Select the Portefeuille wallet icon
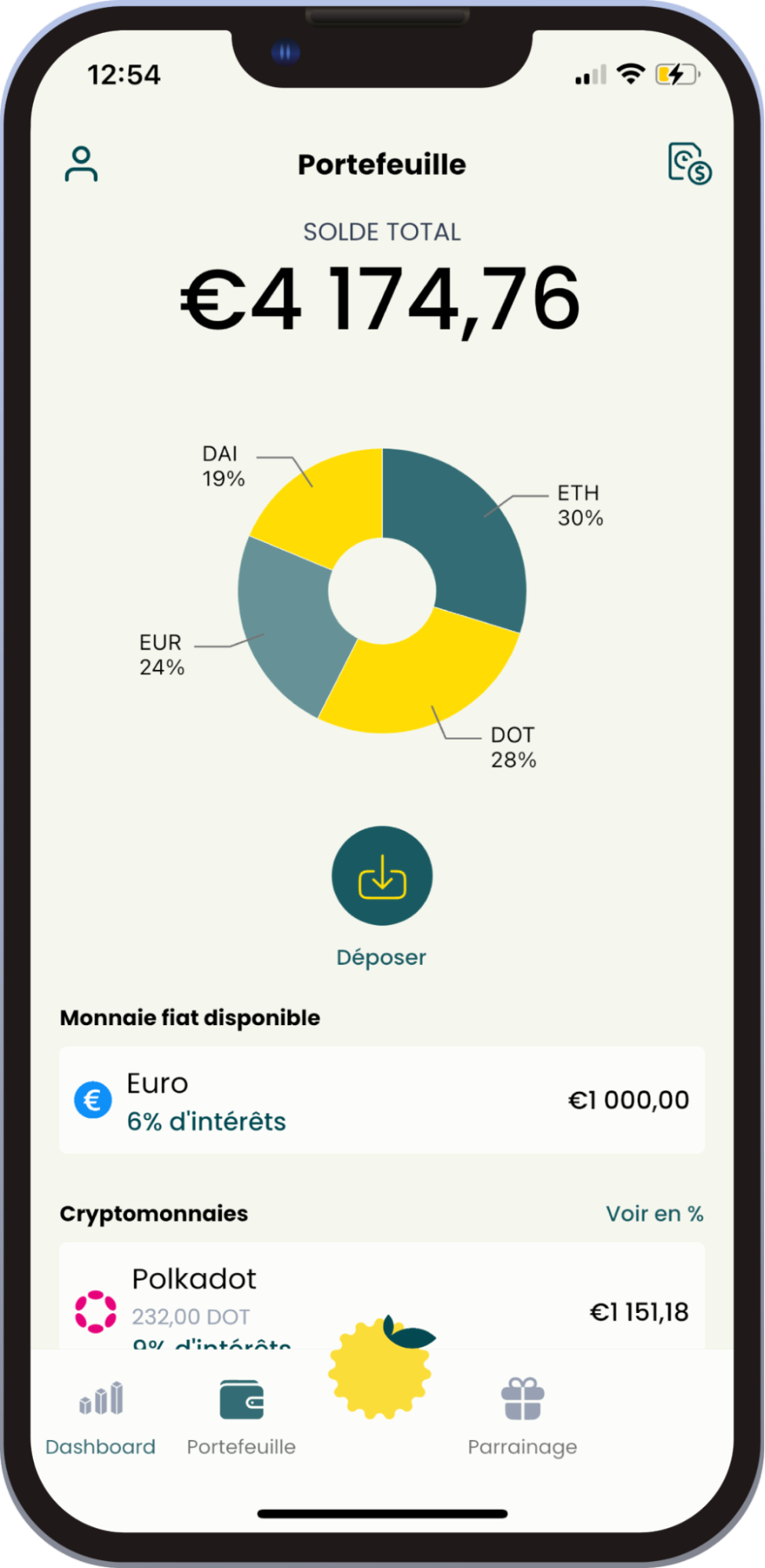The width and height of the screenshot is (765, 1568). click(x=242, y=1398)
